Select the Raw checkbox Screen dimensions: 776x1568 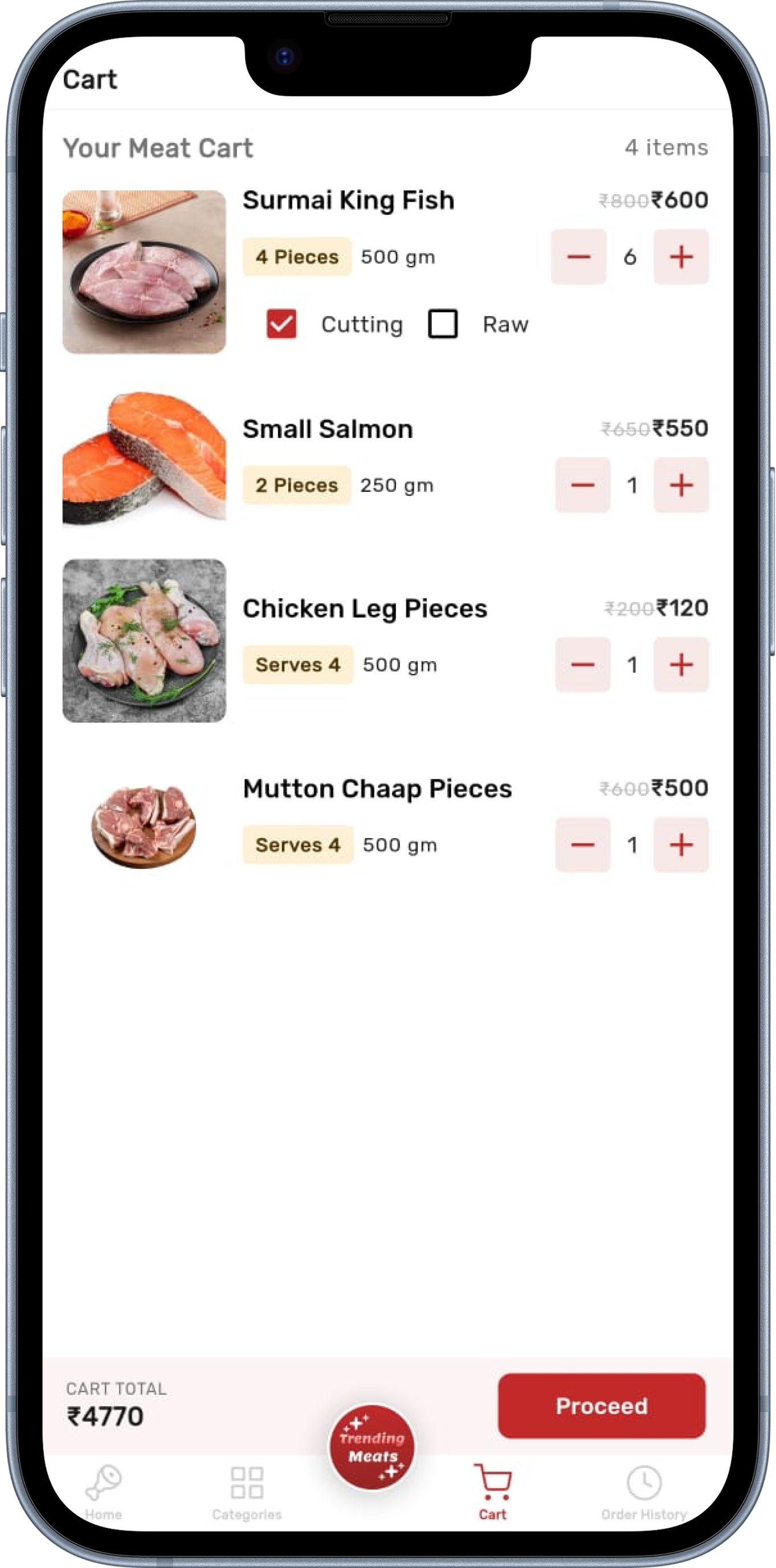coord(443,324)
